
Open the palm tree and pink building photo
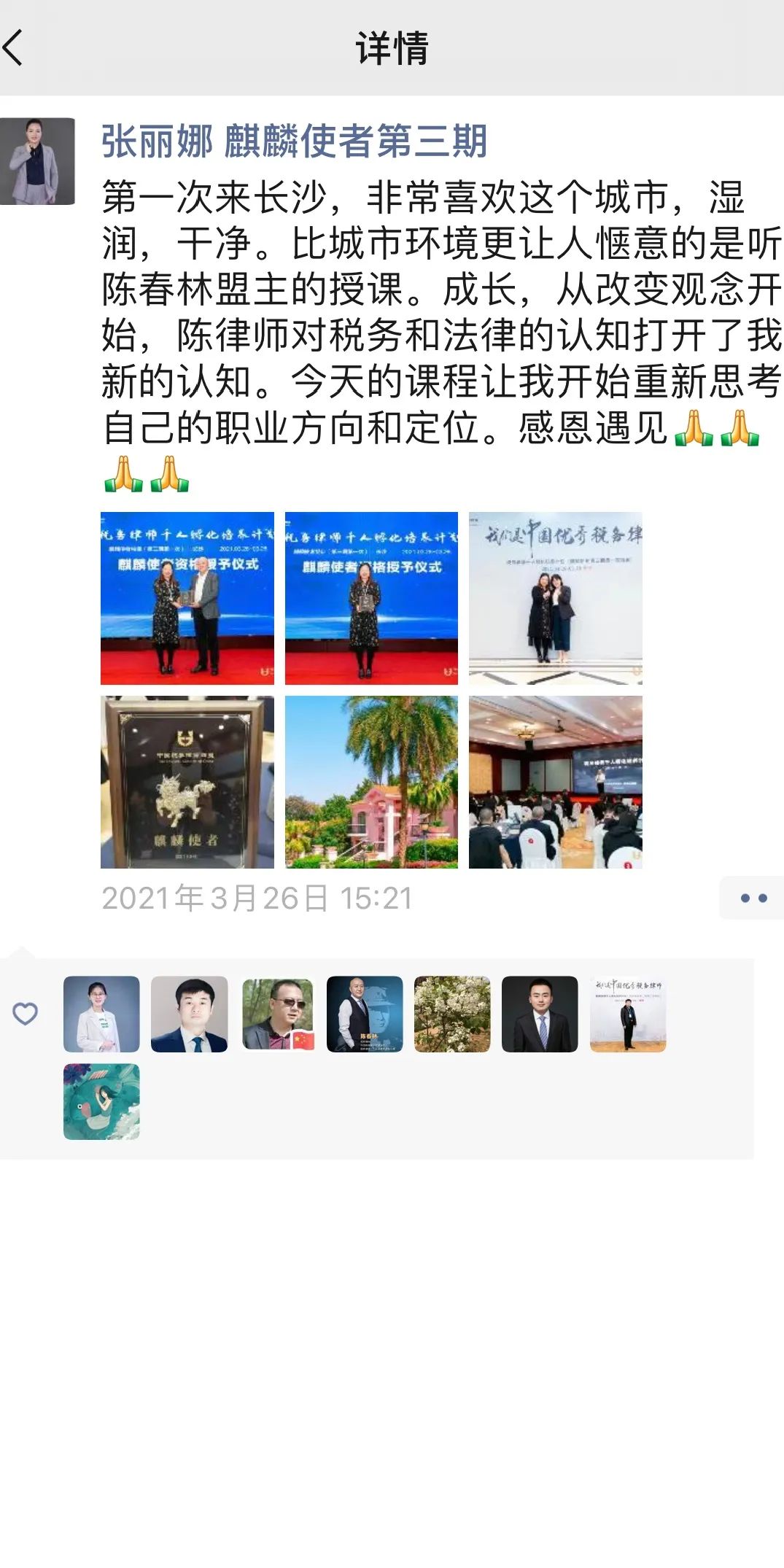point(371,782)
